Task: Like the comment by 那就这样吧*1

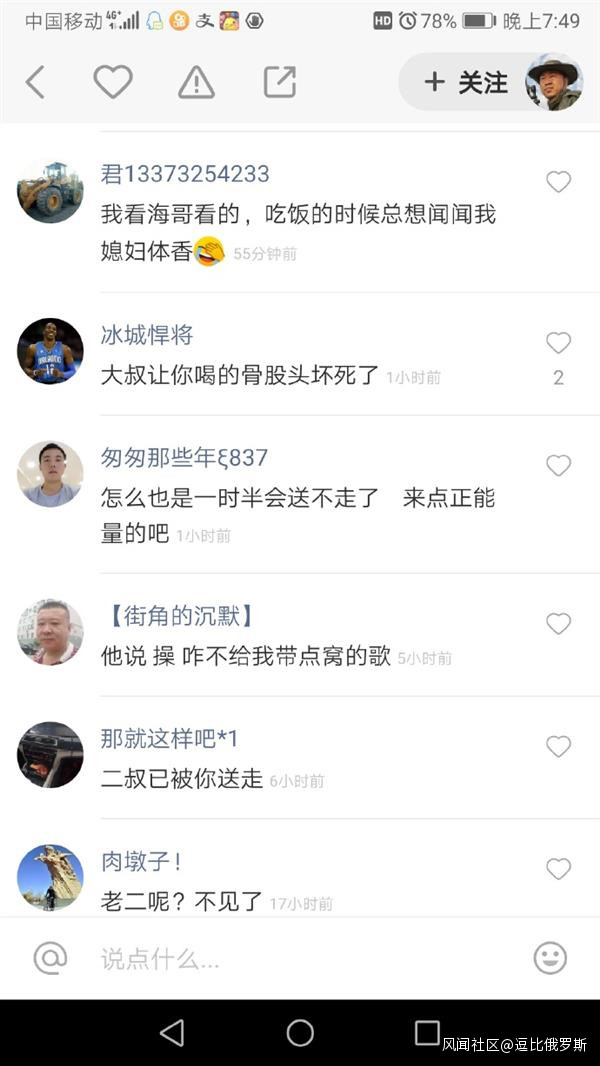Action: point(558,746)
